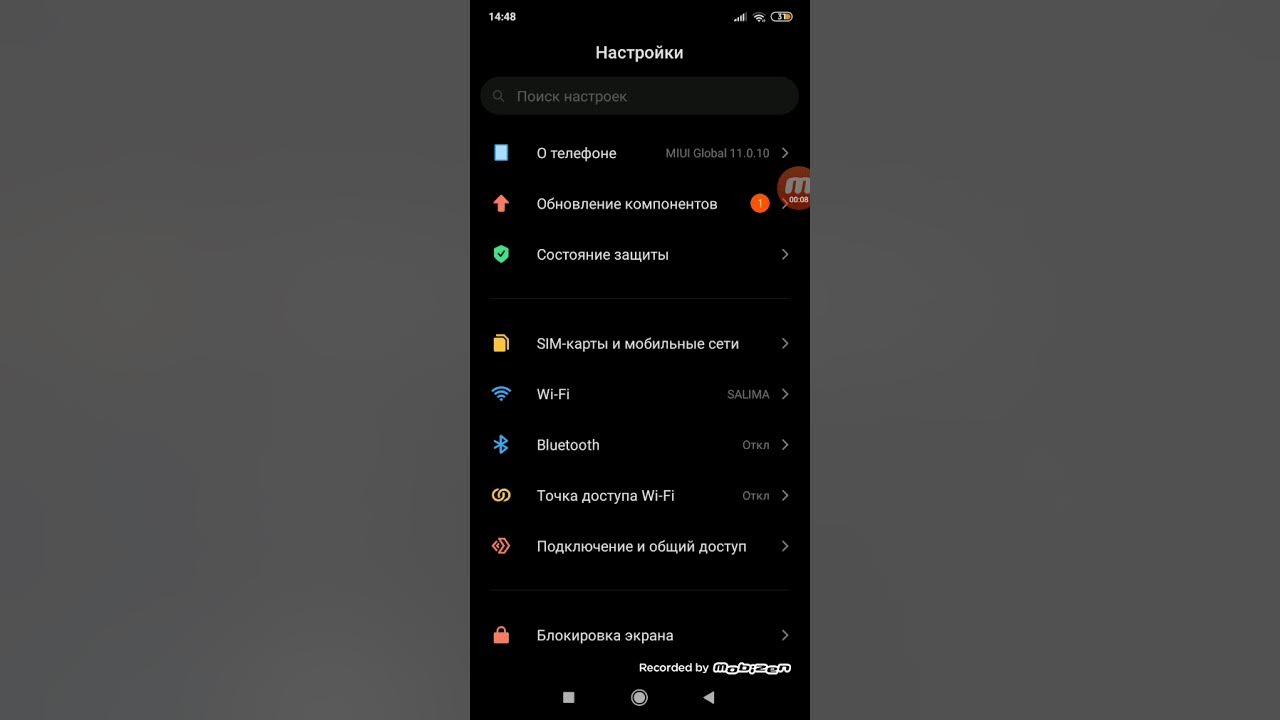Viewport: 1280px width, 720px height.
Task: Tap the Mobizen floating recorder bubble
Action: pyautogui.click(x=796, y=187)
